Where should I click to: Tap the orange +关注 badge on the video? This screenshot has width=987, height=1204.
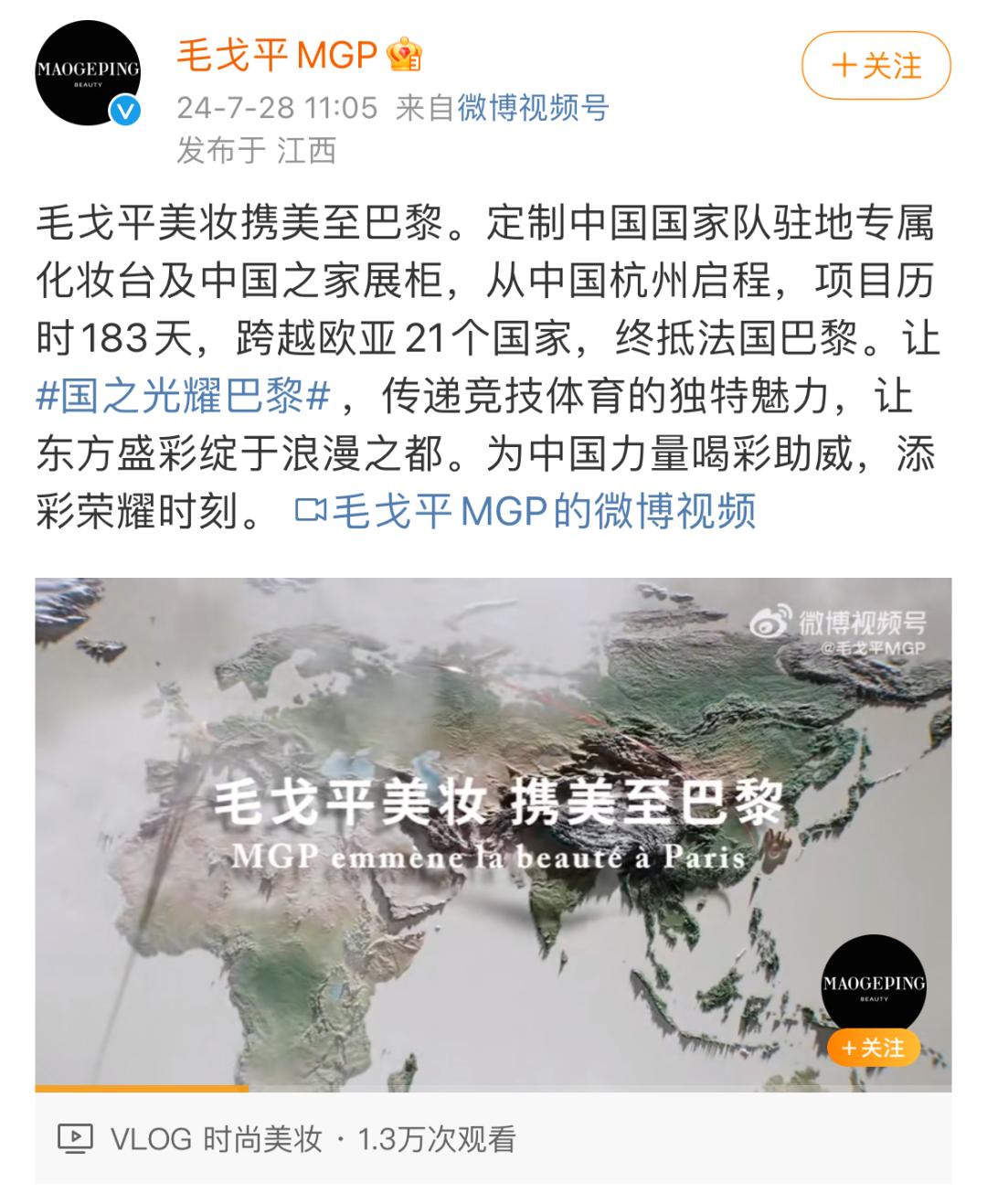(x=873, y=1047)
